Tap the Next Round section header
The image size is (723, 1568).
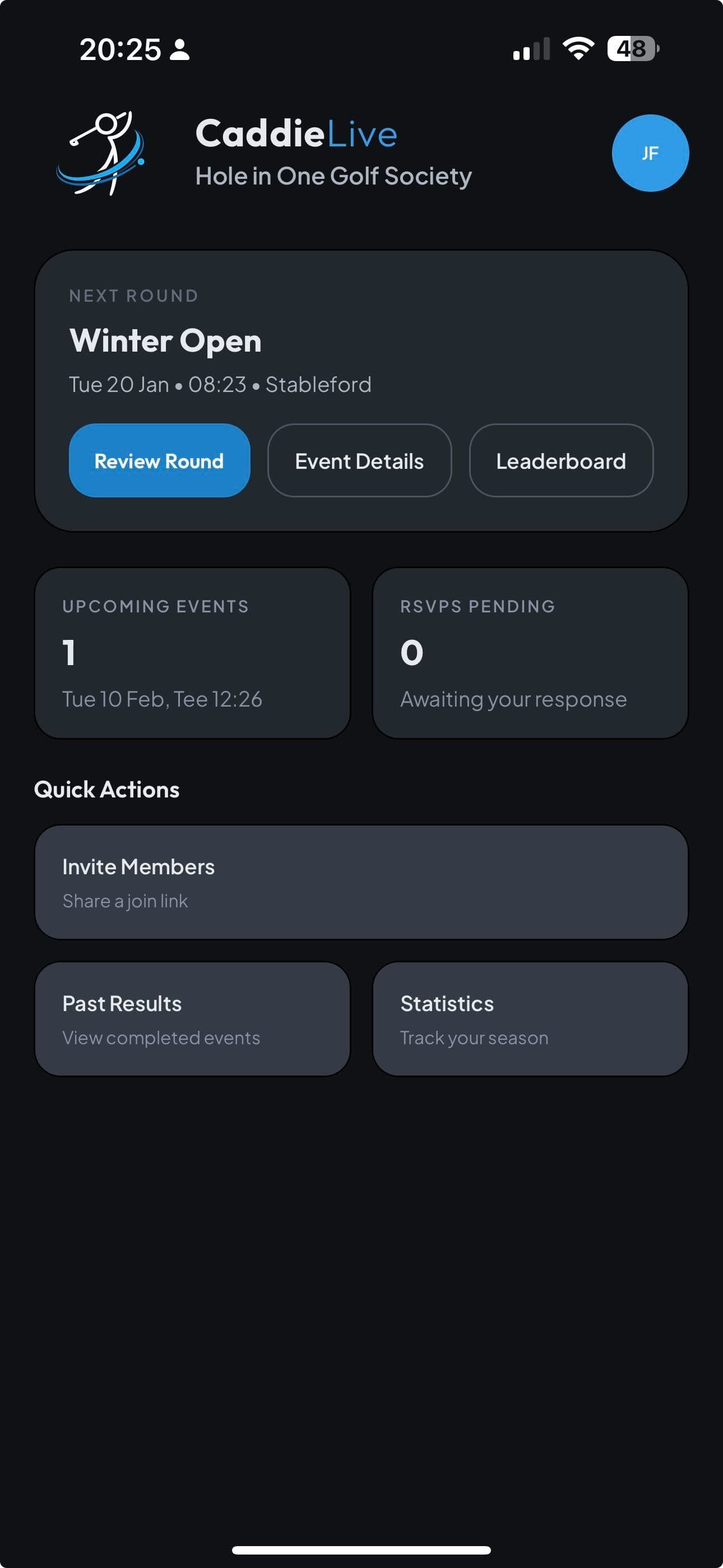(133, 295)
